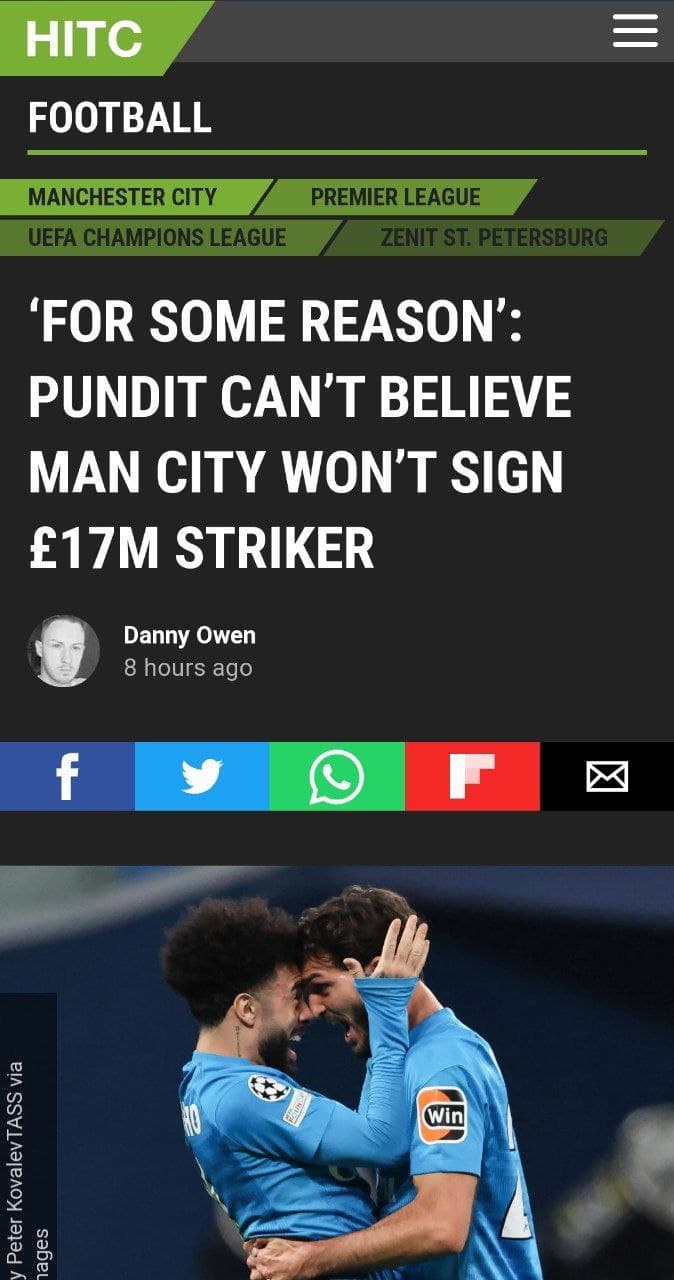
Task: Share the article by email
Action: coord(607,776)
